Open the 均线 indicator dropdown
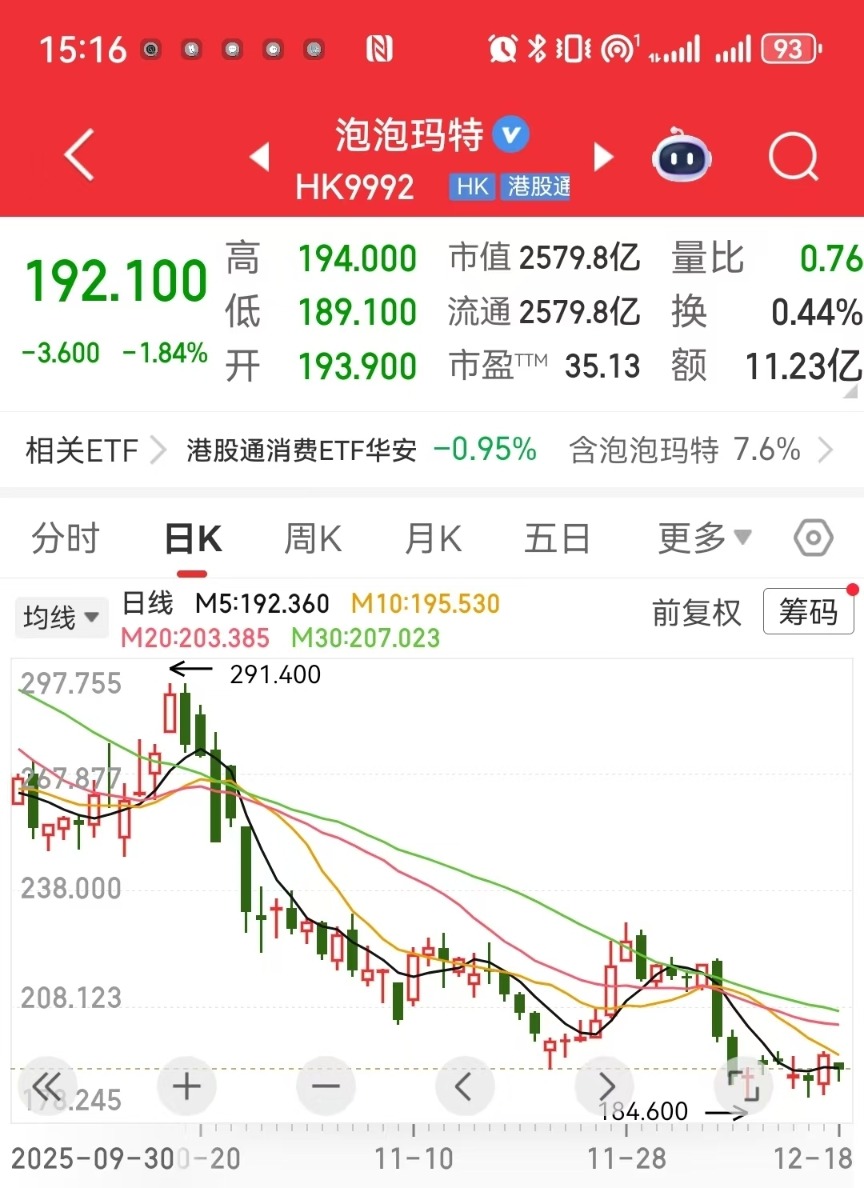 click(62, 617)
